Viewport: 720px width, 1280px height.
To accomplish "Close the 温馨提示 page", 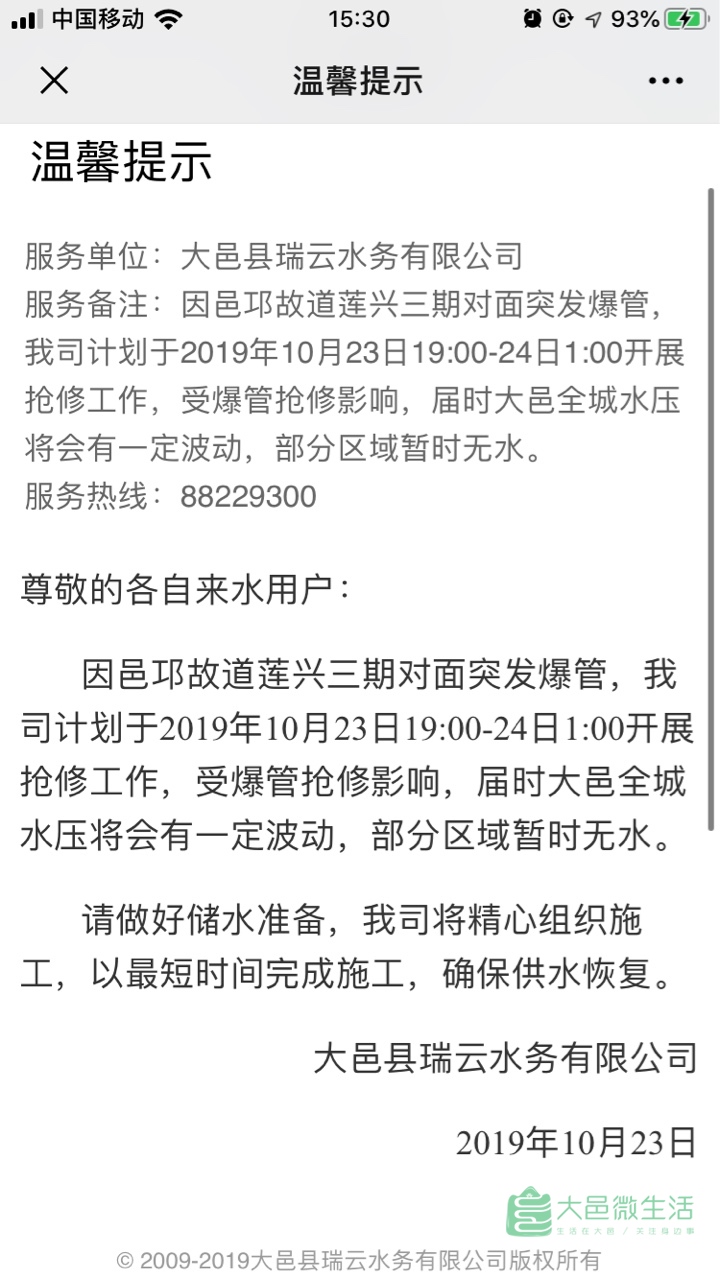I will (x=54, y=81).
